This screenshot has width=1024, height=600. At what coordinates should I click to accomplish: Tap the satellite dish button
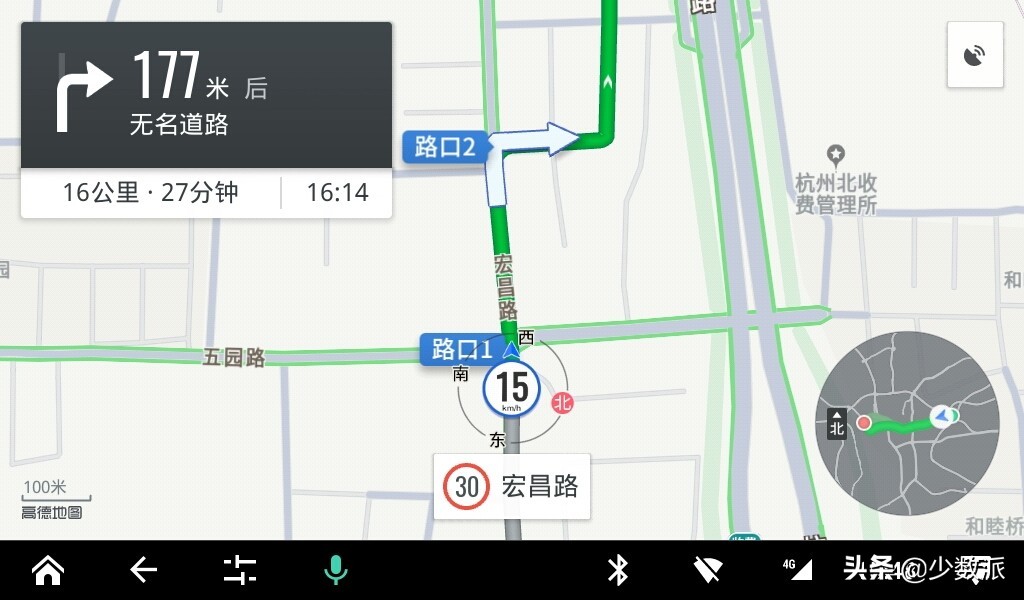975,55
